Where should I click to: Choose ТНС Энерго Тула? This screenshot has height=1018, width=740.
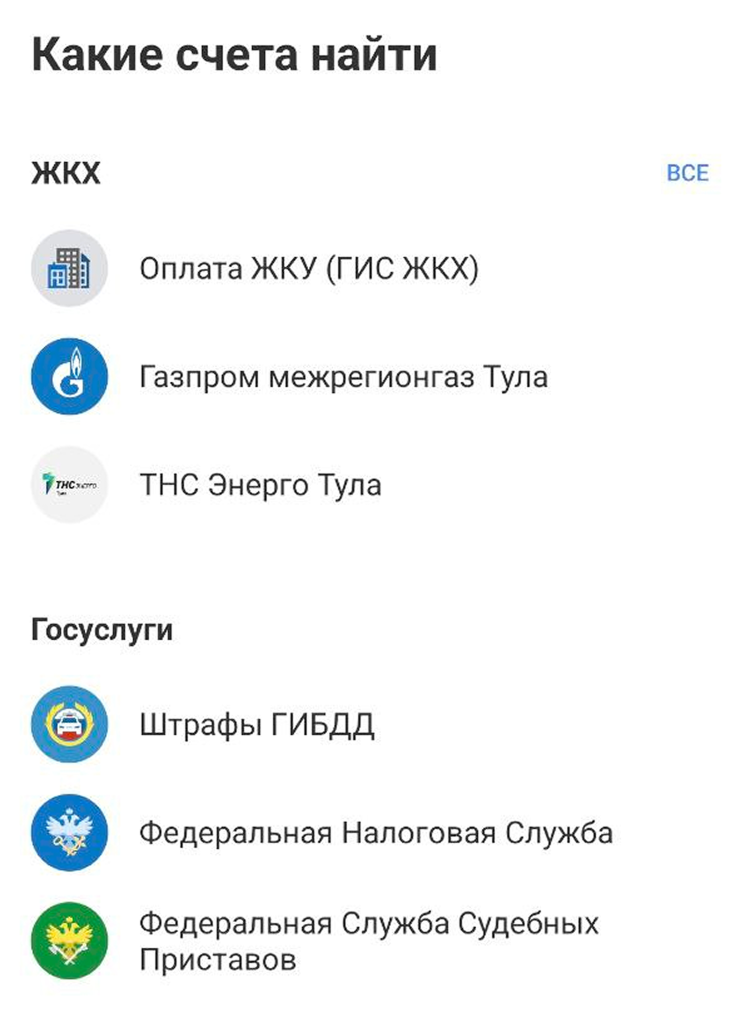[260, 486]
